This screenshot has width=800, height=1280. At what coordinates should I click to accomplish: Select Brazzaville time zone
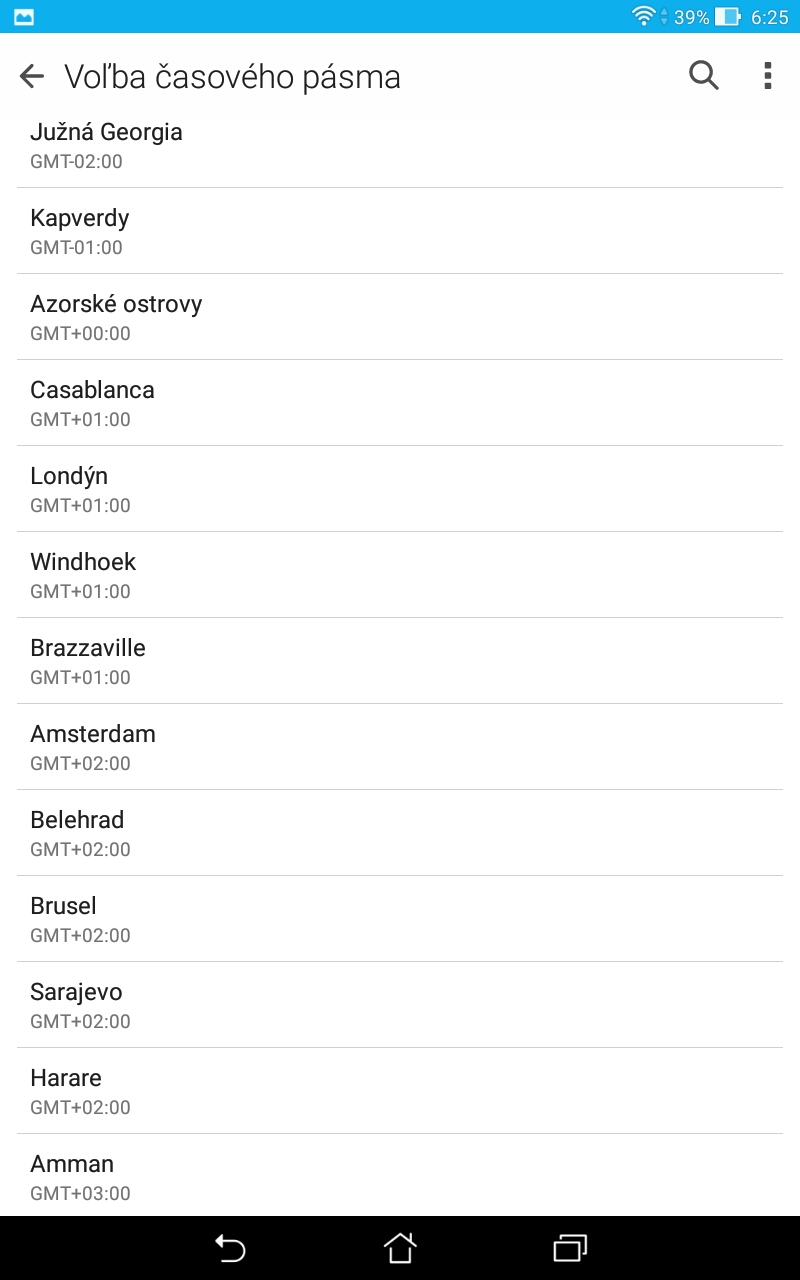(400, 661)
